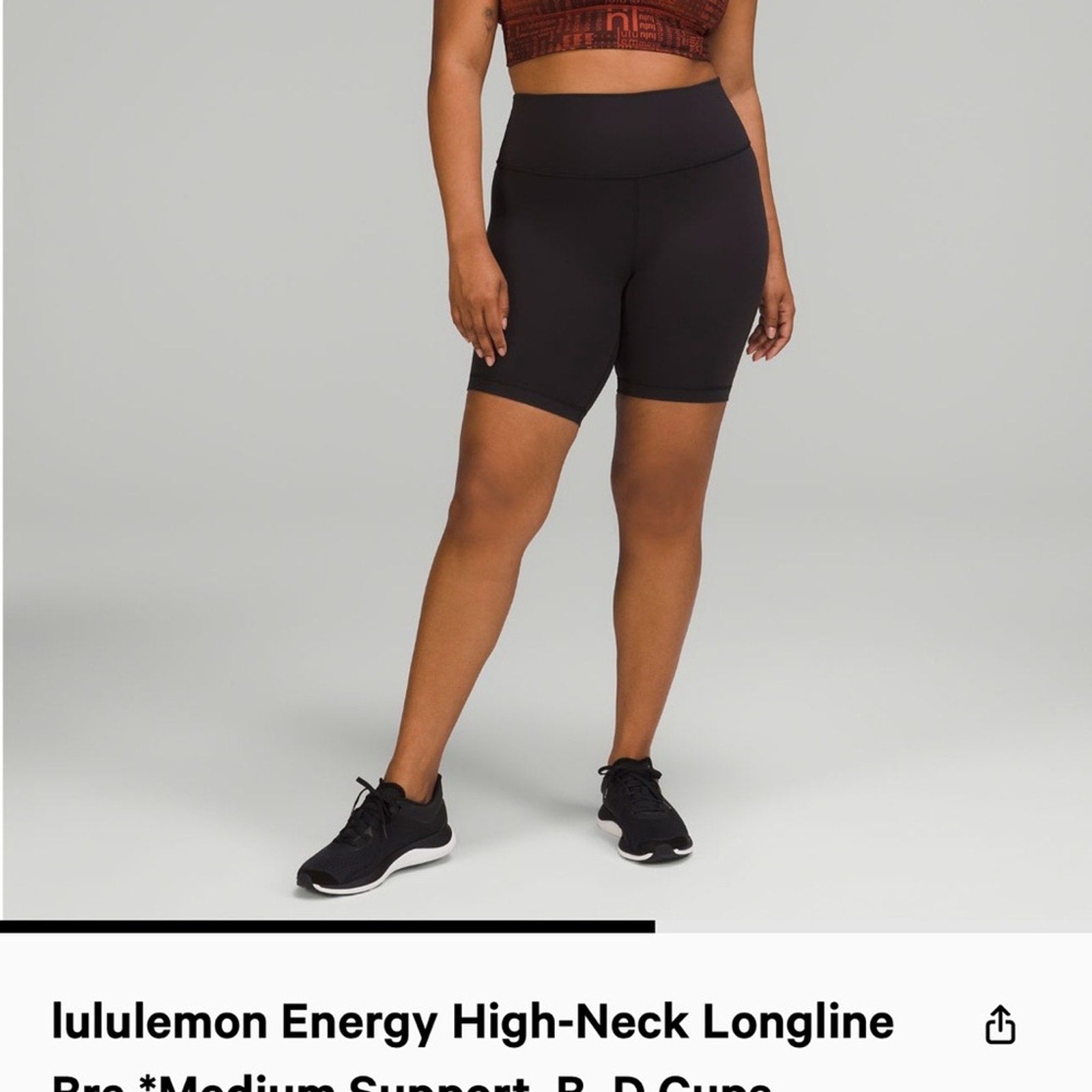Share this lululemon bra listing
Image resolution: width=1092 pixels, height=1092 pixels.
[x=1001, y=1024]
